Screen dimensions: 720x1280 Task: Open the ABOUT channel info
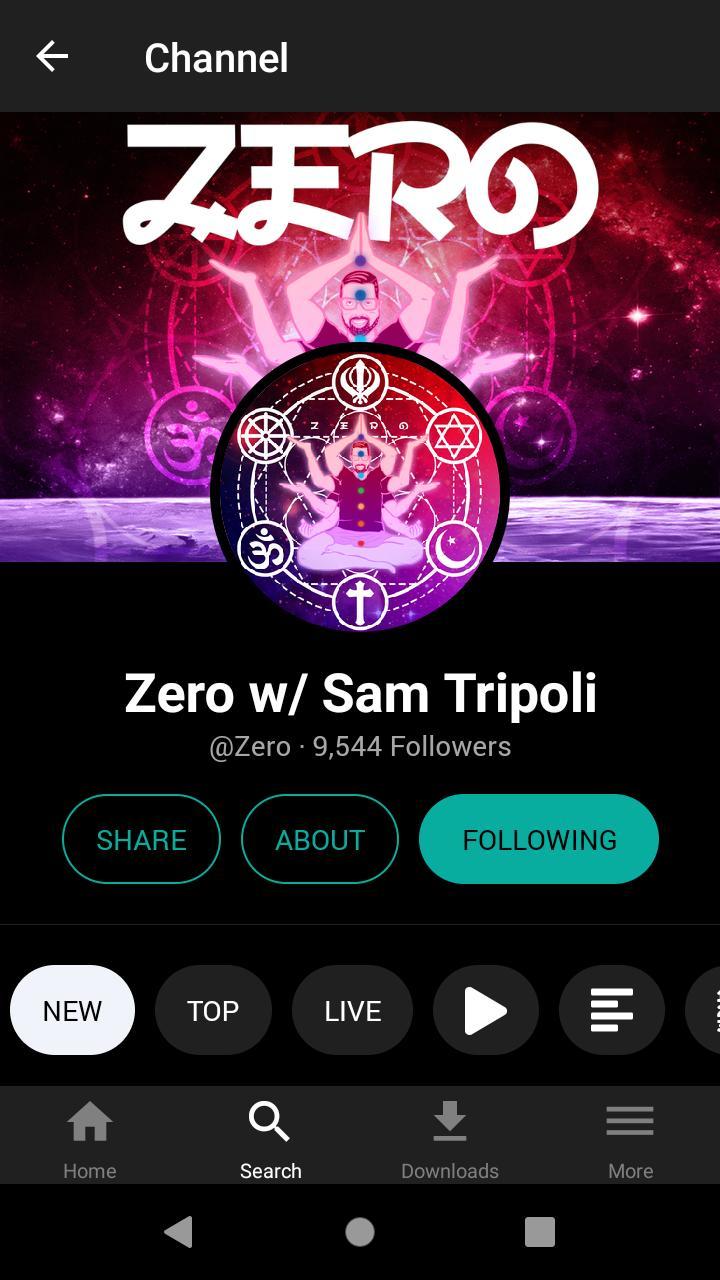(320, 839)
